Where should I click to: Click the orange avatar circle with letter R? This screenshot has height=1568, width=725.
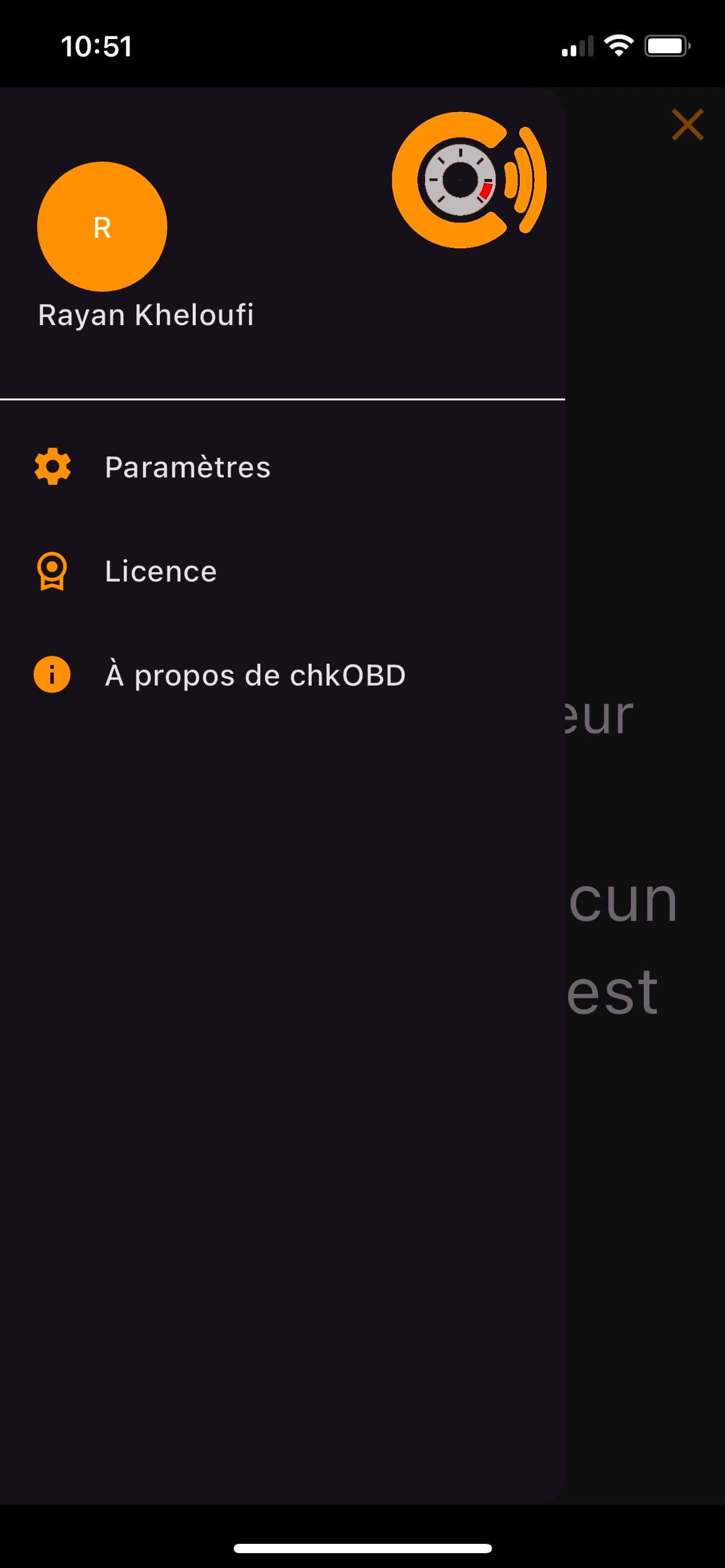(x=102, y=227)
